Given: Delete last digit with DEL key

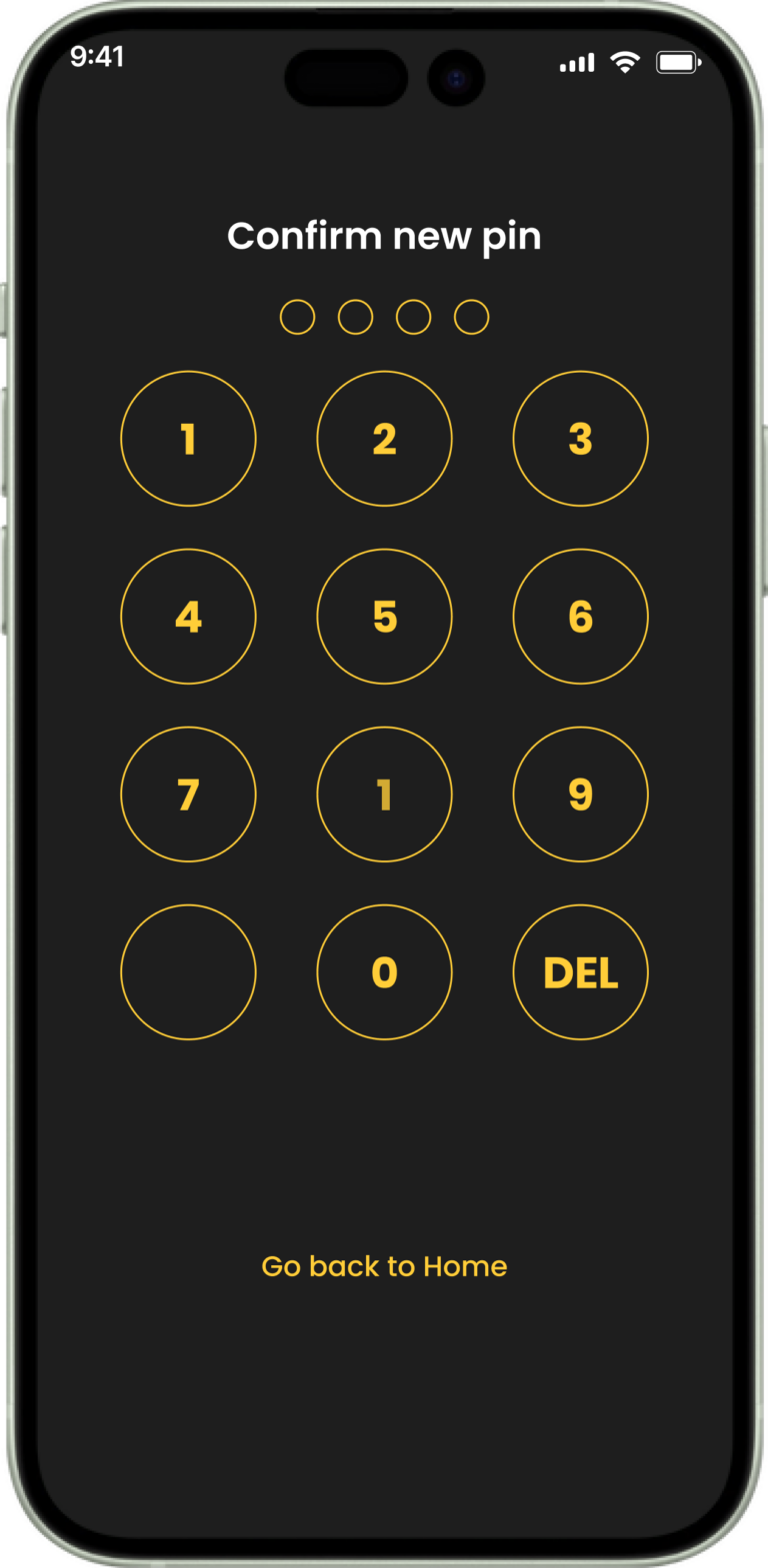Looking at the screenshot, I should click(x=580, y=972).
